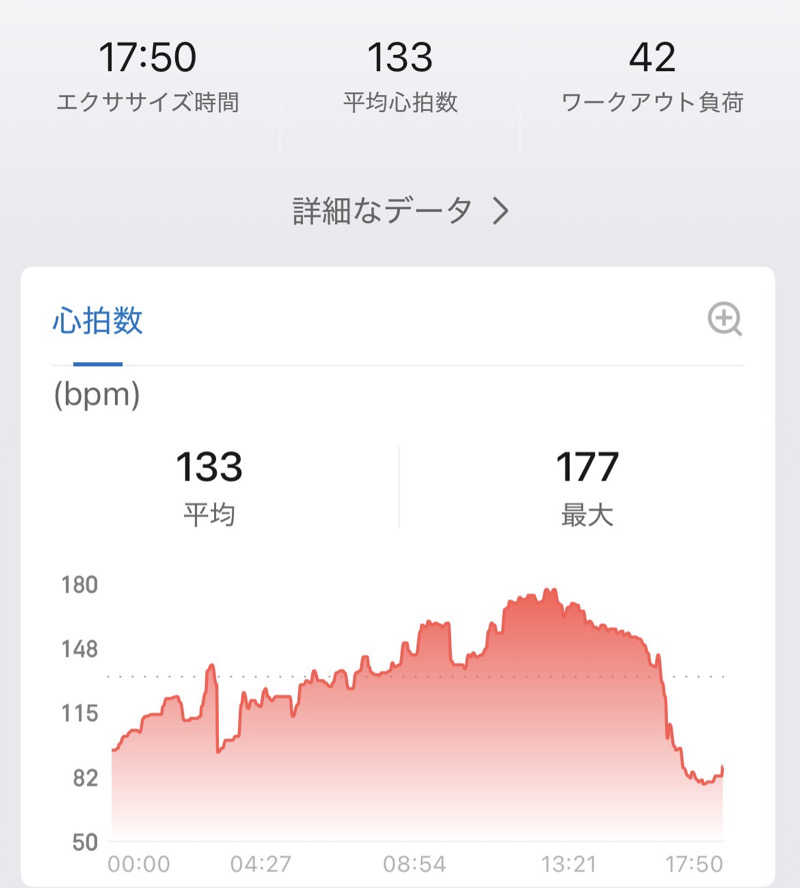800x888 pixels.
Task: Open 詳細なデータ detailed data
Action: tap(400, 211)
